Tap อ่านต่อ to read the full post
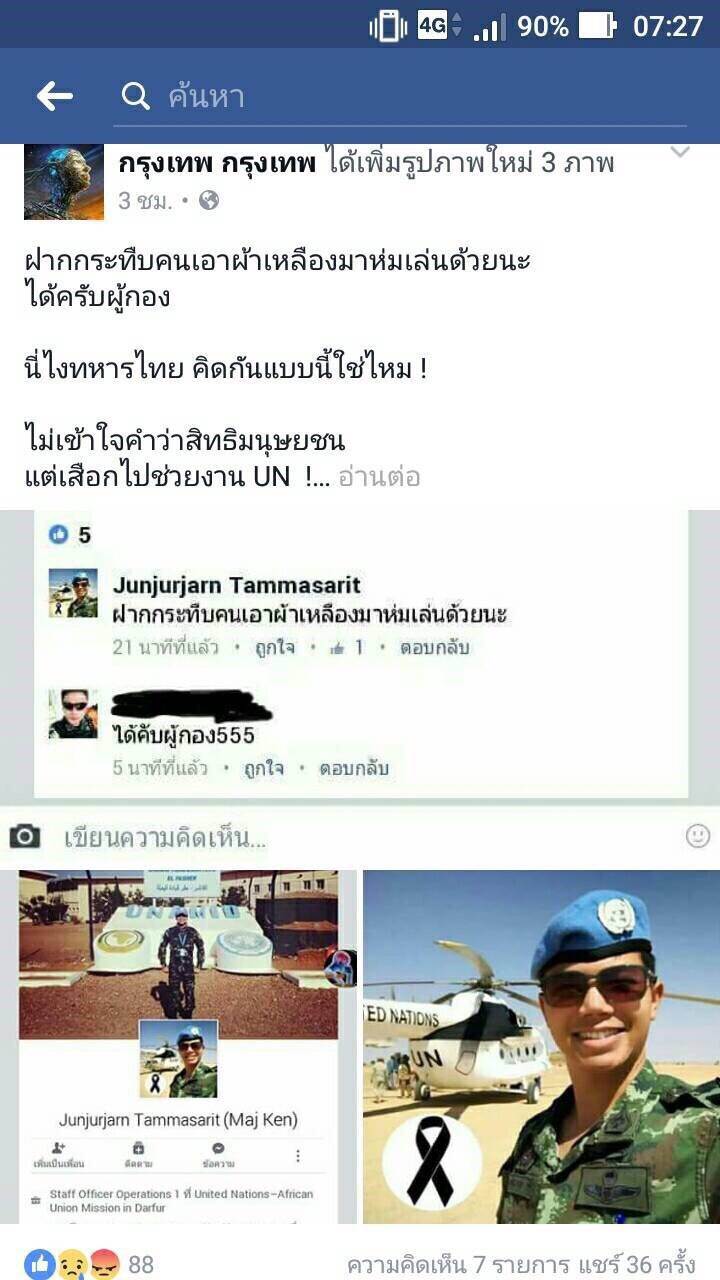 379,477
